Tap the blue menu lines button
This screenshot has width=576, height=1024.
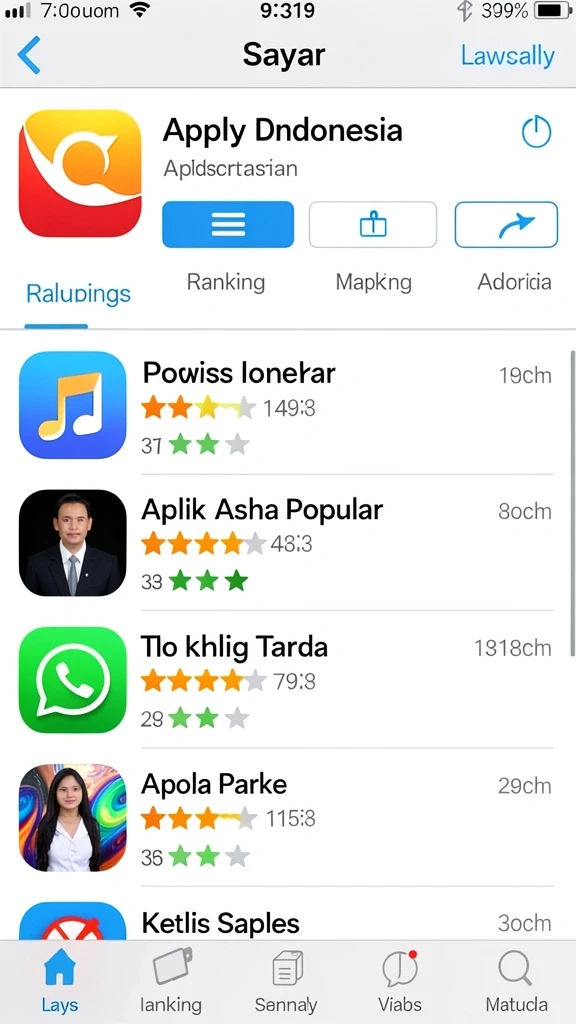click(x=228, y=225)
